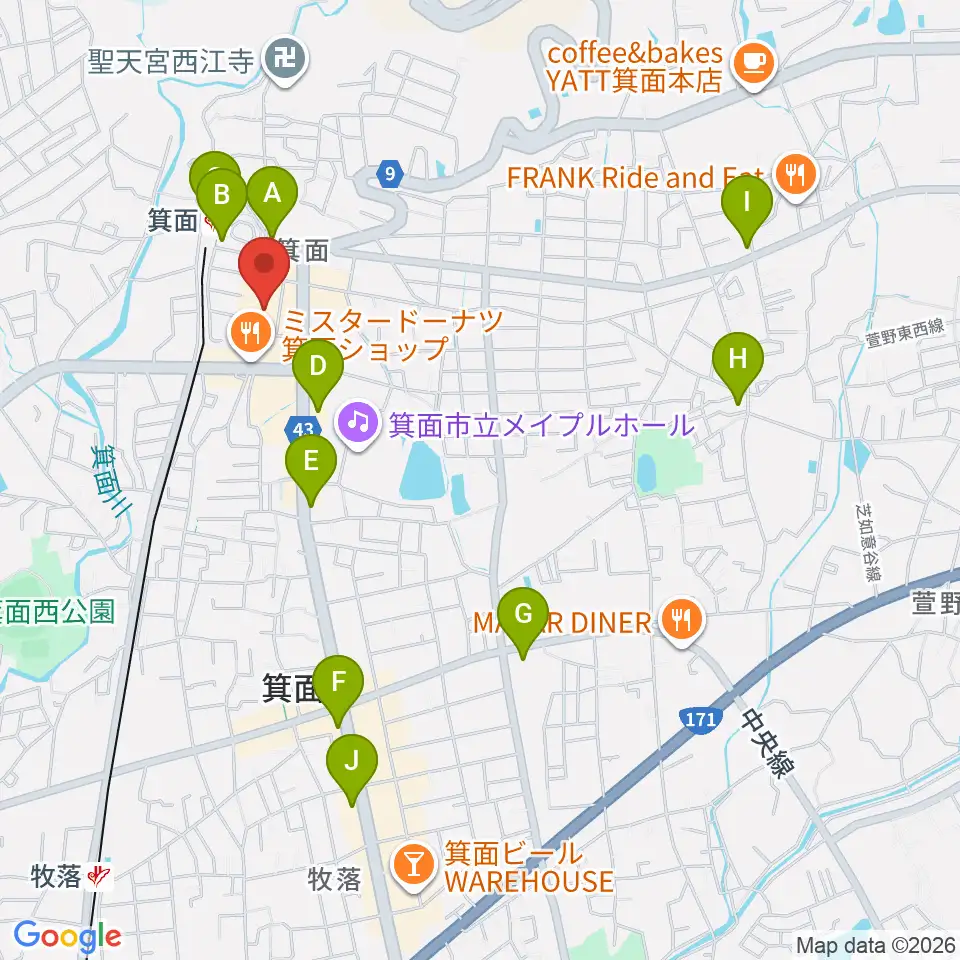Tap the 箕面ビール WAREHOUSE bar pin
The height and width of the screenshot is (960, 960).
coord(414,866)
